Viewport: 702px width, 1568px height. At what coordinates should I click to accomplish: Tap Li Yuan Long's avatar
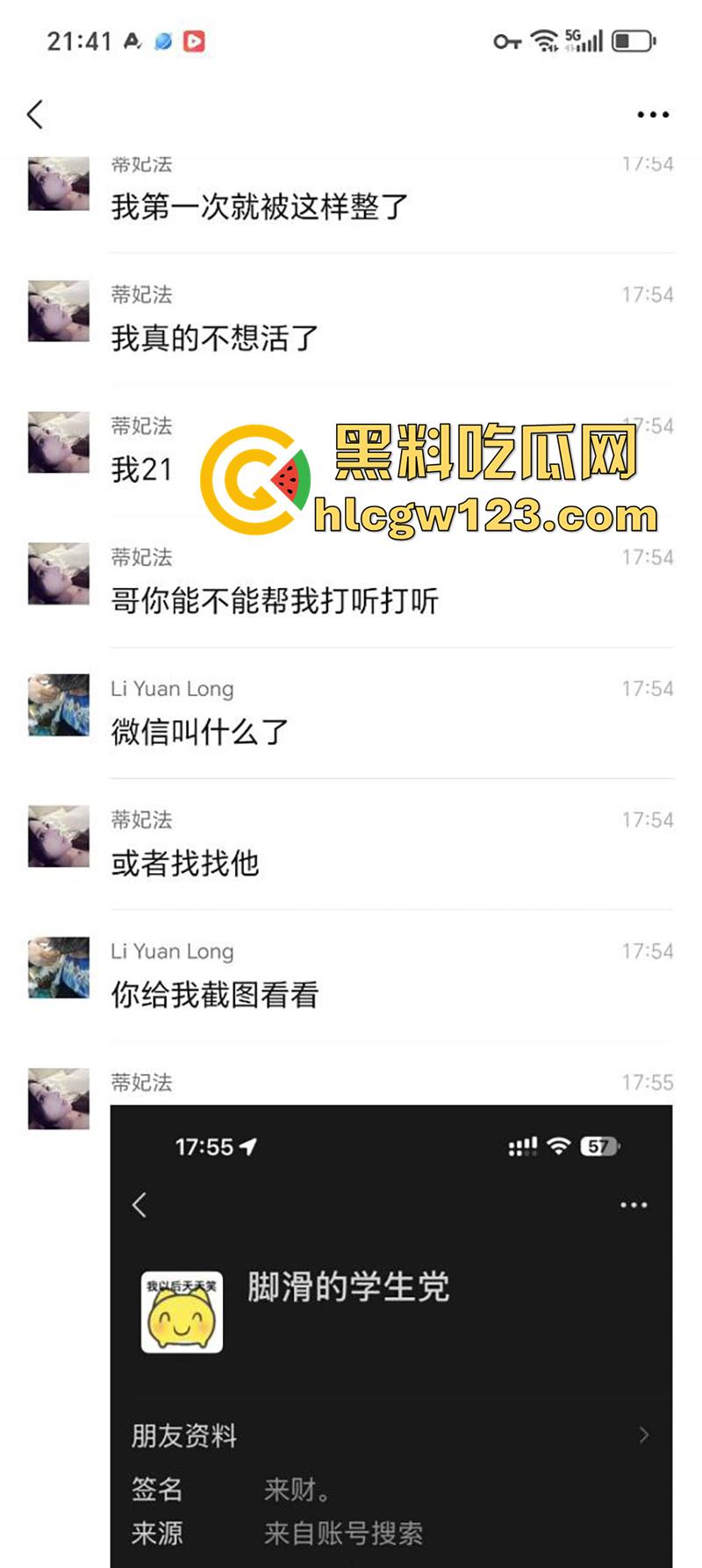point(56,706)
